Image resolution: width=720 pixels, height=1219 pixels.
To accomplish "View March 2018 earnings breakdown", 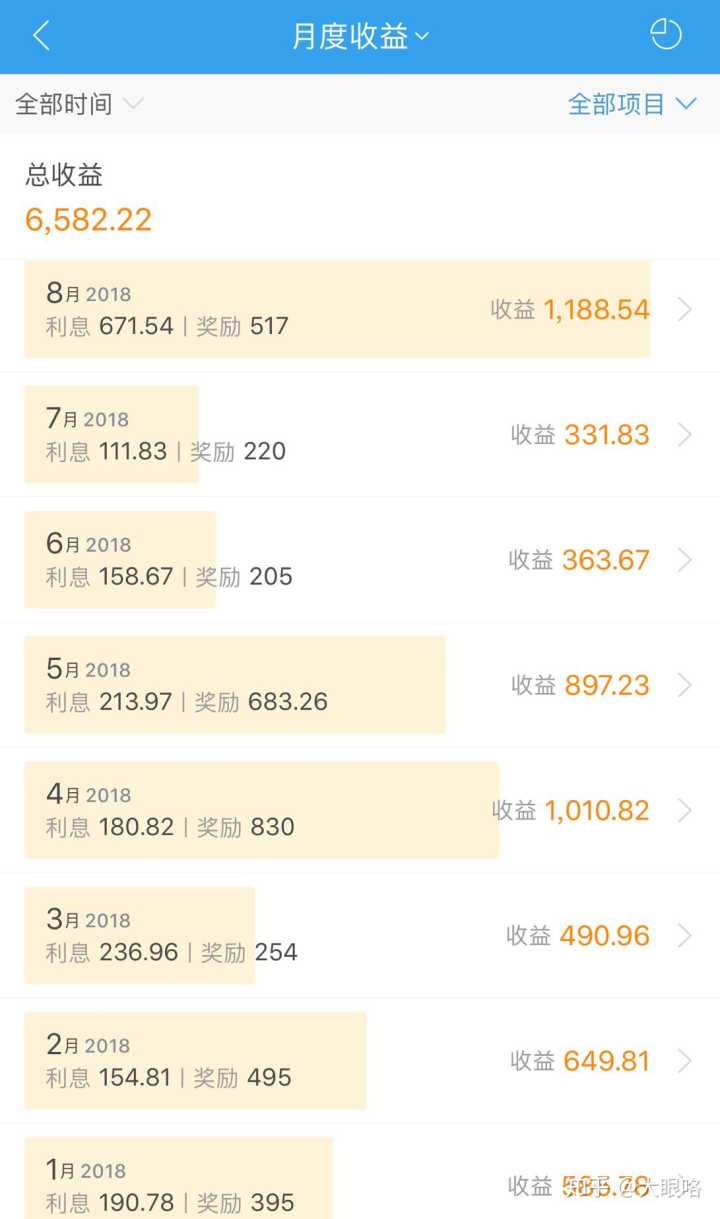I will 360,936.
